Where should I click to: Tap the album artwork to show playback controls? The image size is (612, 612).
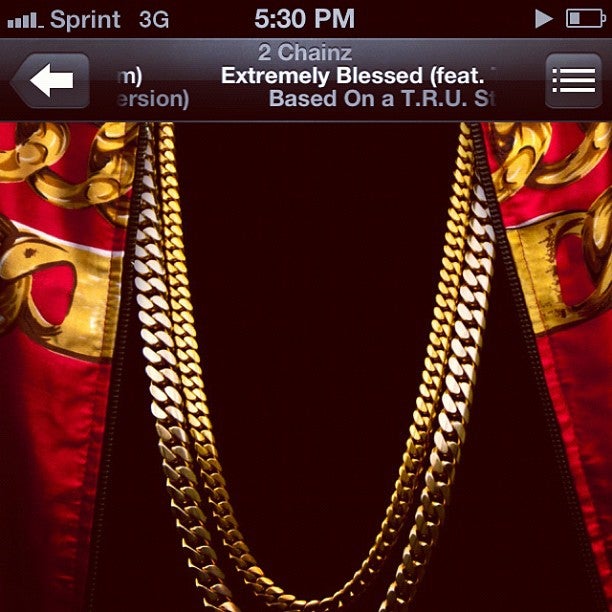(x=306, y=367)
